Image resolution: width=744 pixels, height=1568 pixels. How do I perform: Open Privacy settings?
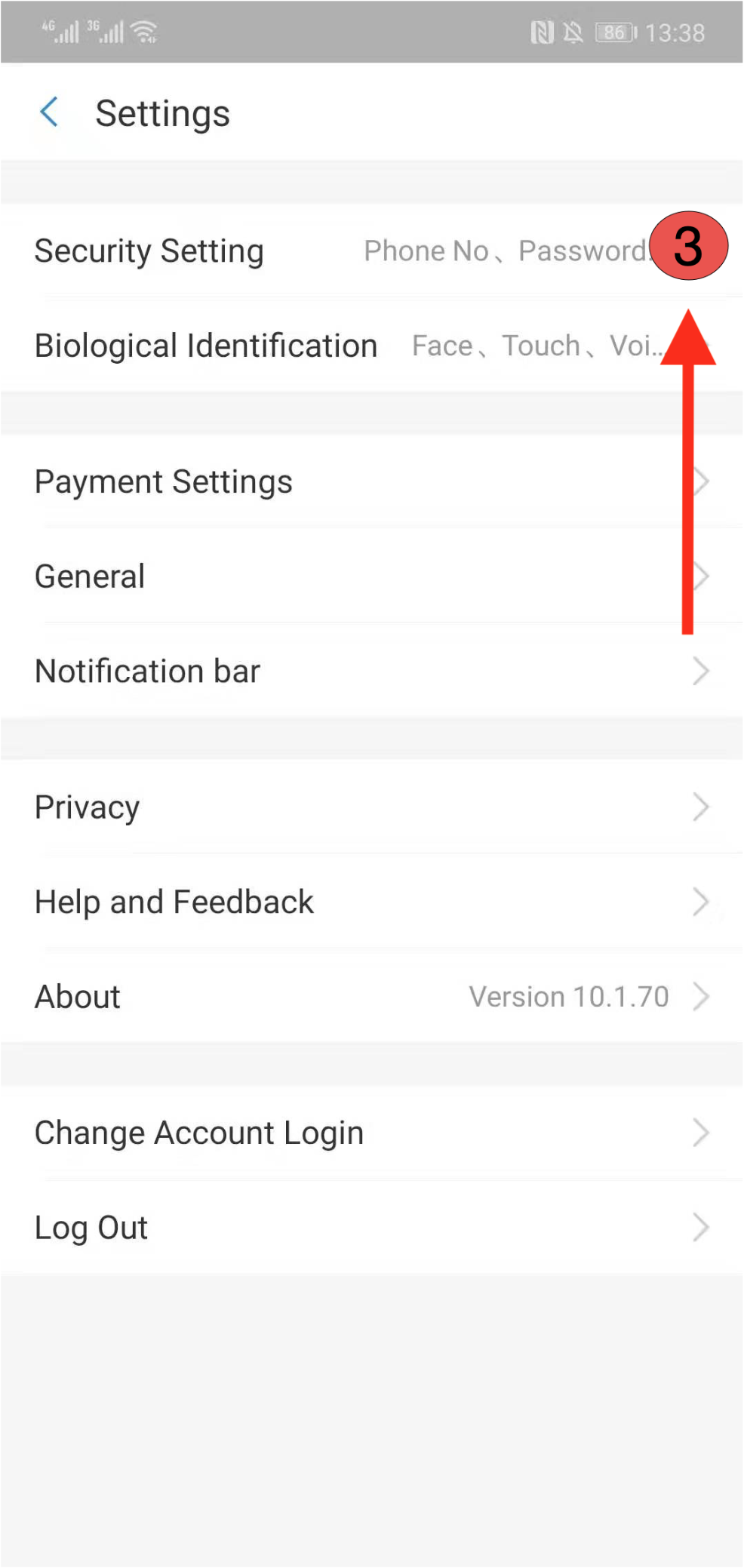pos(88,807)
